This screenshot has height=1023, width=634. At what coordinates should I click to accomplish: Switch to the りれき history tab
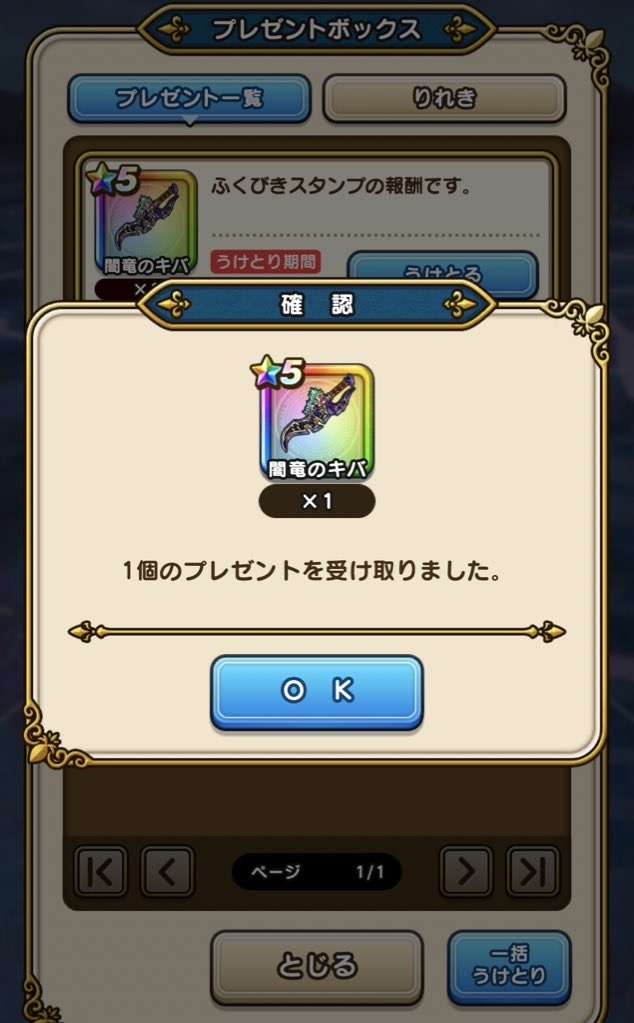444,98
